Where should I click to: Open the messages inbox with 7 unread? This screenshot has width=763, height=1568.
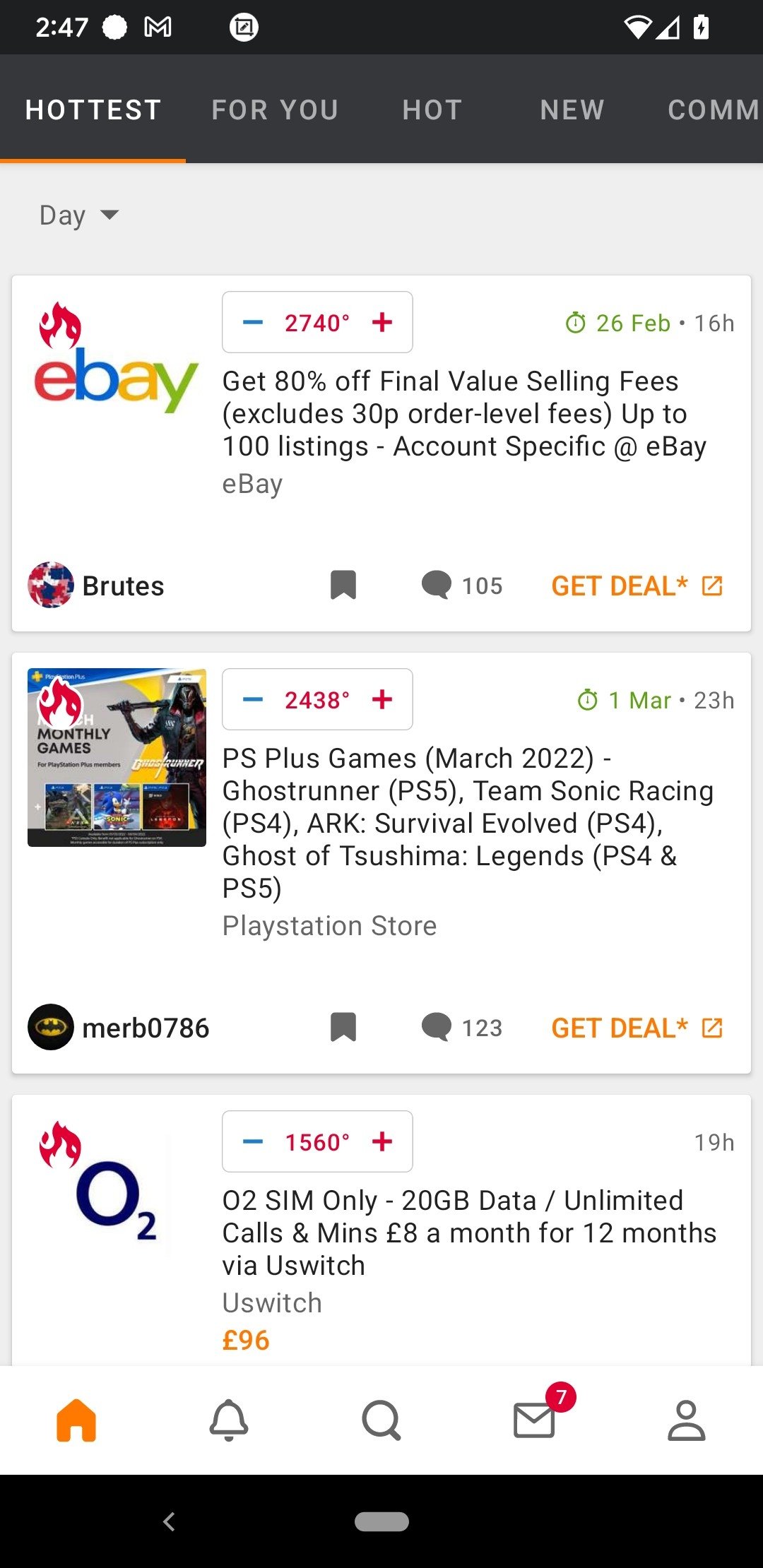click(x=535, y=1420)
